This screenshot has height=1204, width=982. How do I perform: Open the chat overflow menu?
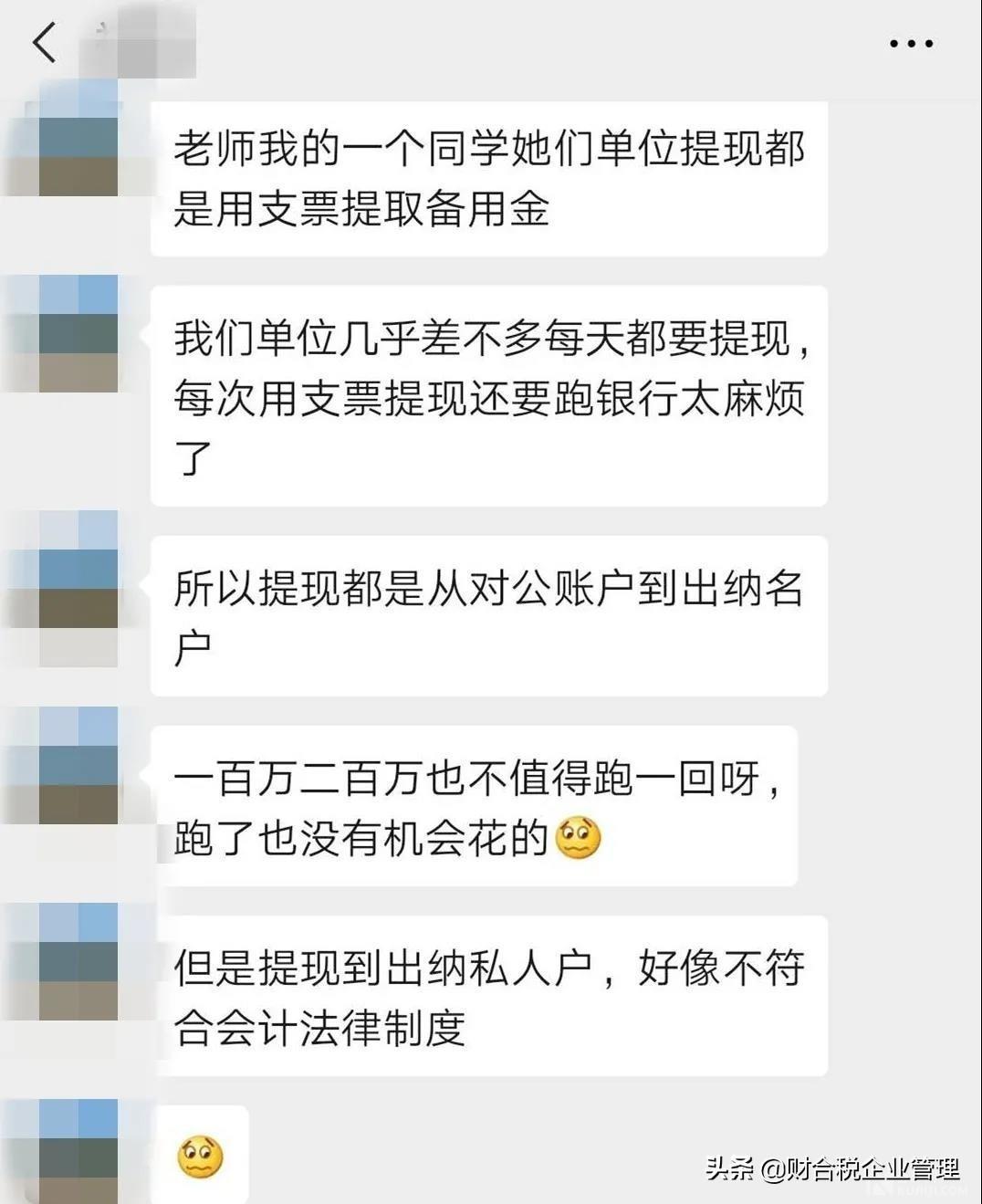tap(910, 43)
